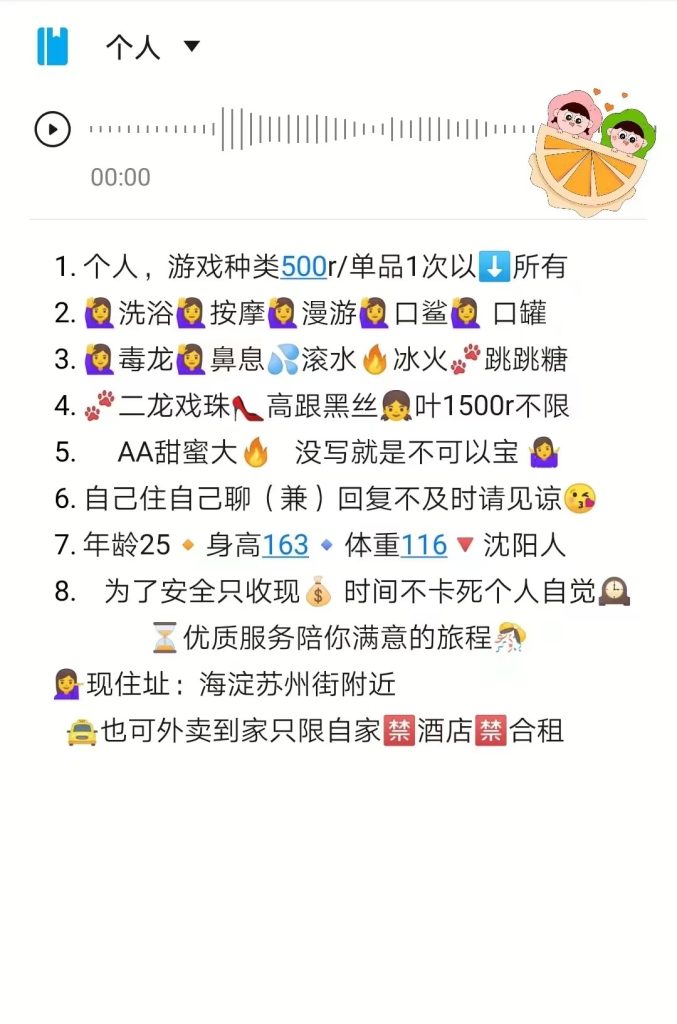Viewport: 677px width, 1024px height.
Task: Tap the underlined number 500
Action: tap(303, 266)
